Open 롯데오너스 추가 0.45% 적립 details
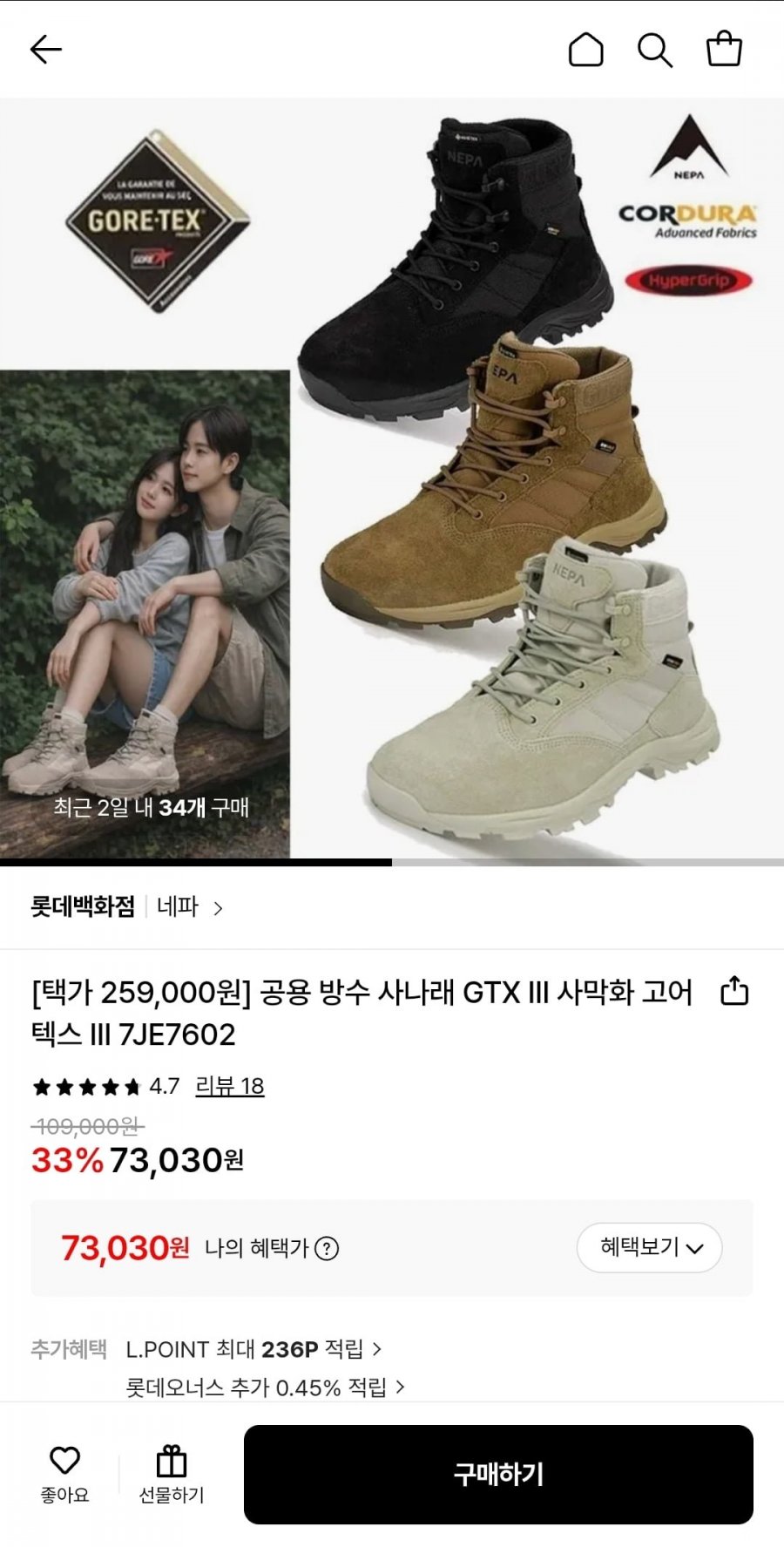 point(265,1387)
